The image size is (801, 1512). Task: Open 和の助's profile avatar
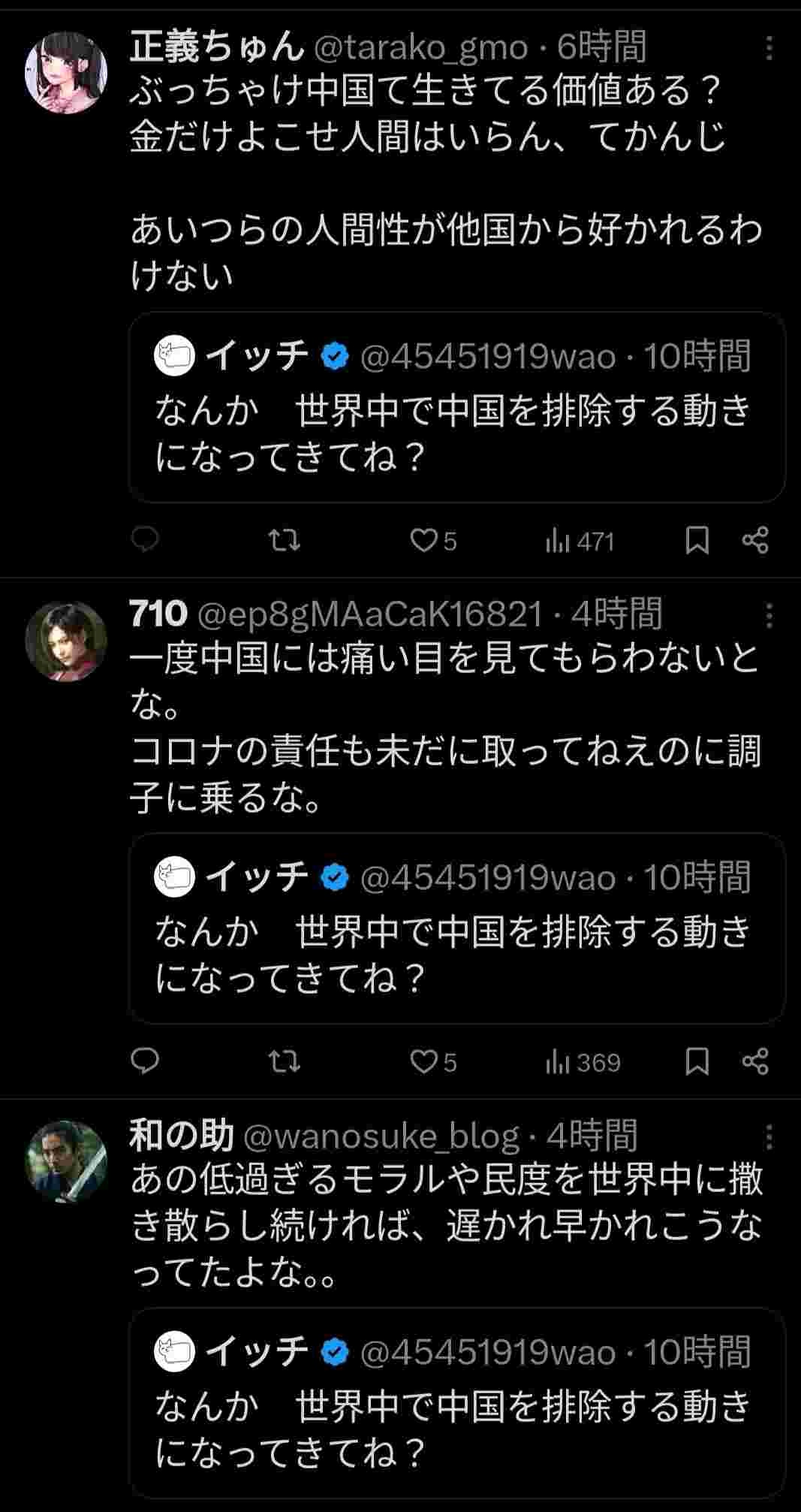tap(66, 1161)
